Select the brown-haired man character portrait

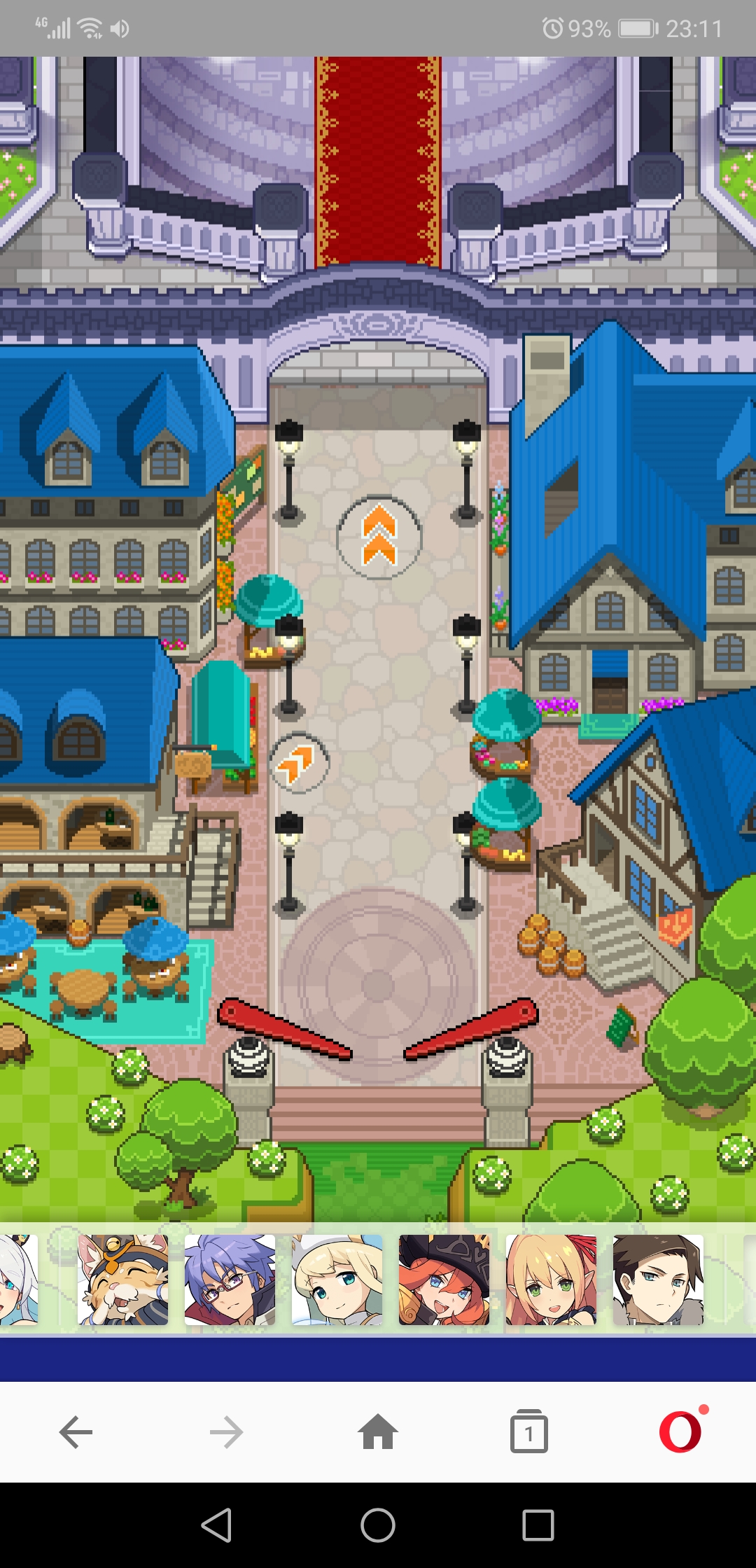click(658, 1280)
